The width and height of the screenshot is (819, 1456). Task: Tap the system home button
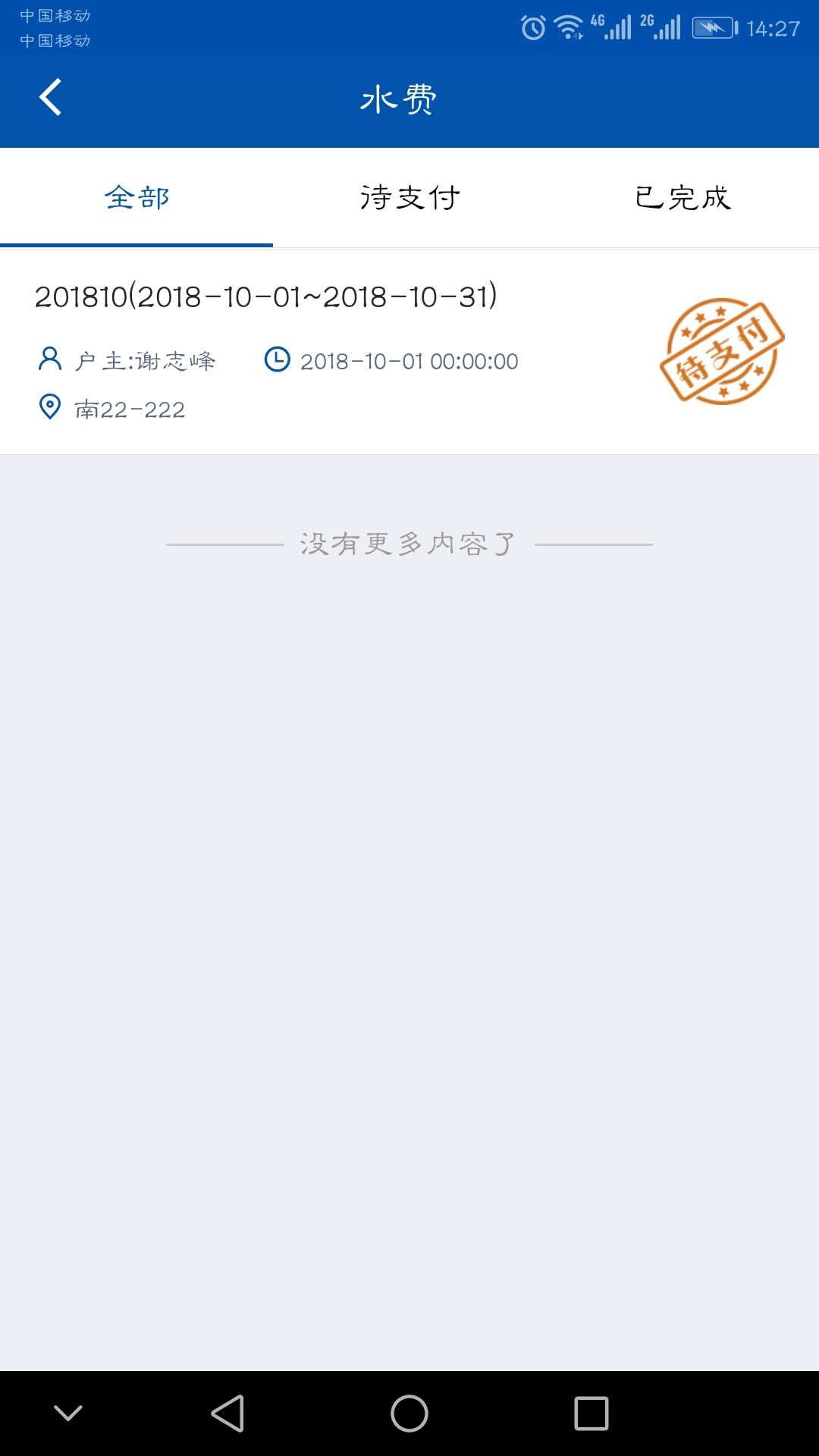[x=409, y=1414]
